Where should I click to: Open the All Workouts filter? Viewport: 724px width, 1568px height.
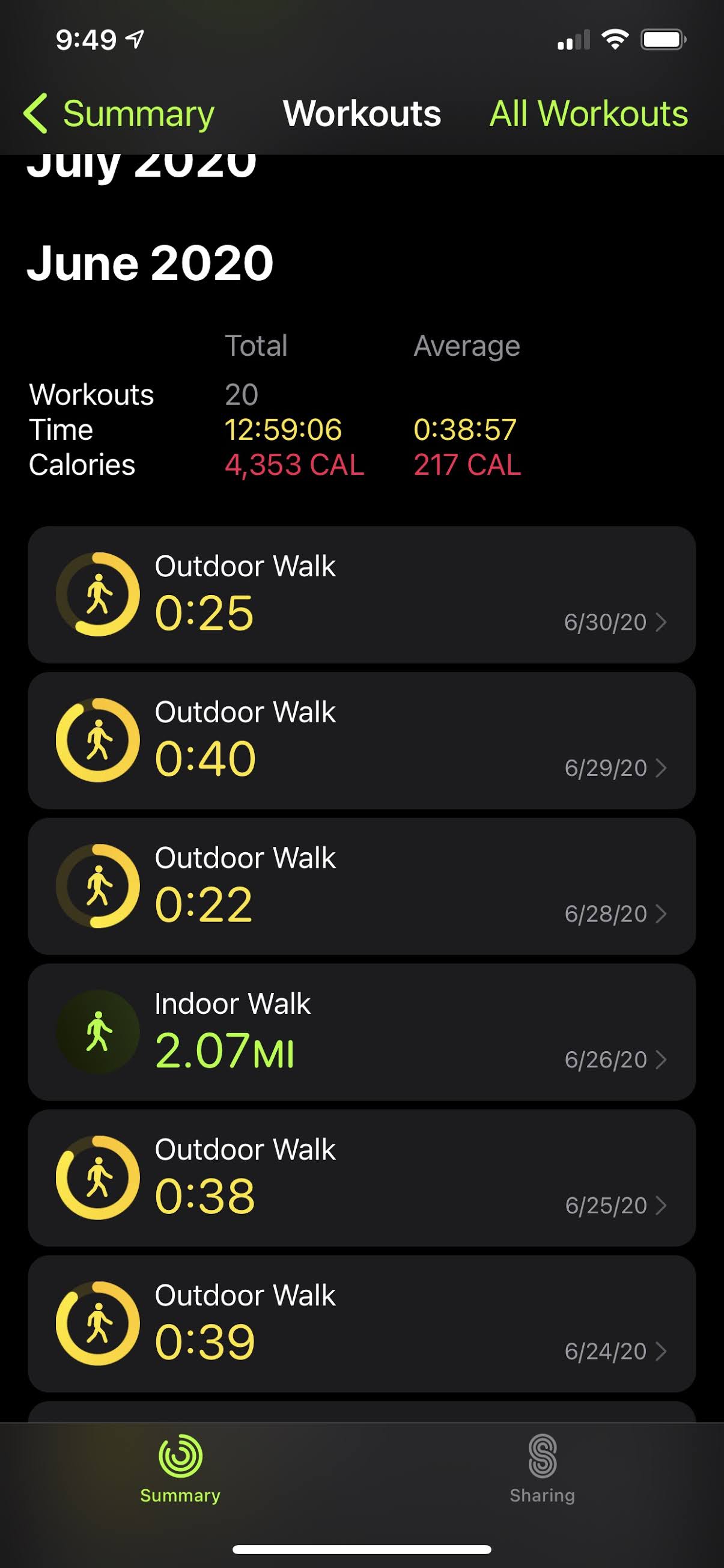tap(588, 114)
